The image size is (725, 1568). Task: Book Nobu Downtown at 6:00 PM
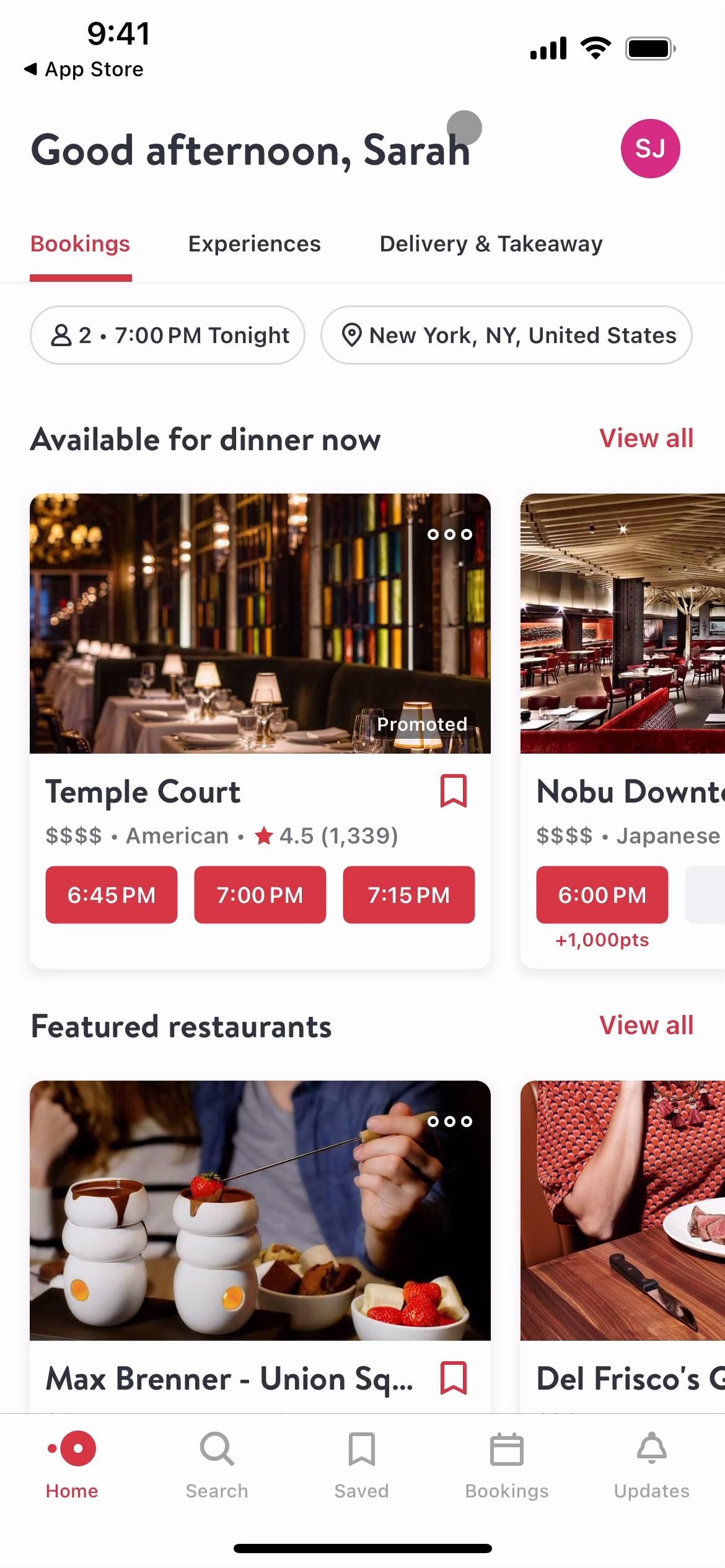[602, 895]
